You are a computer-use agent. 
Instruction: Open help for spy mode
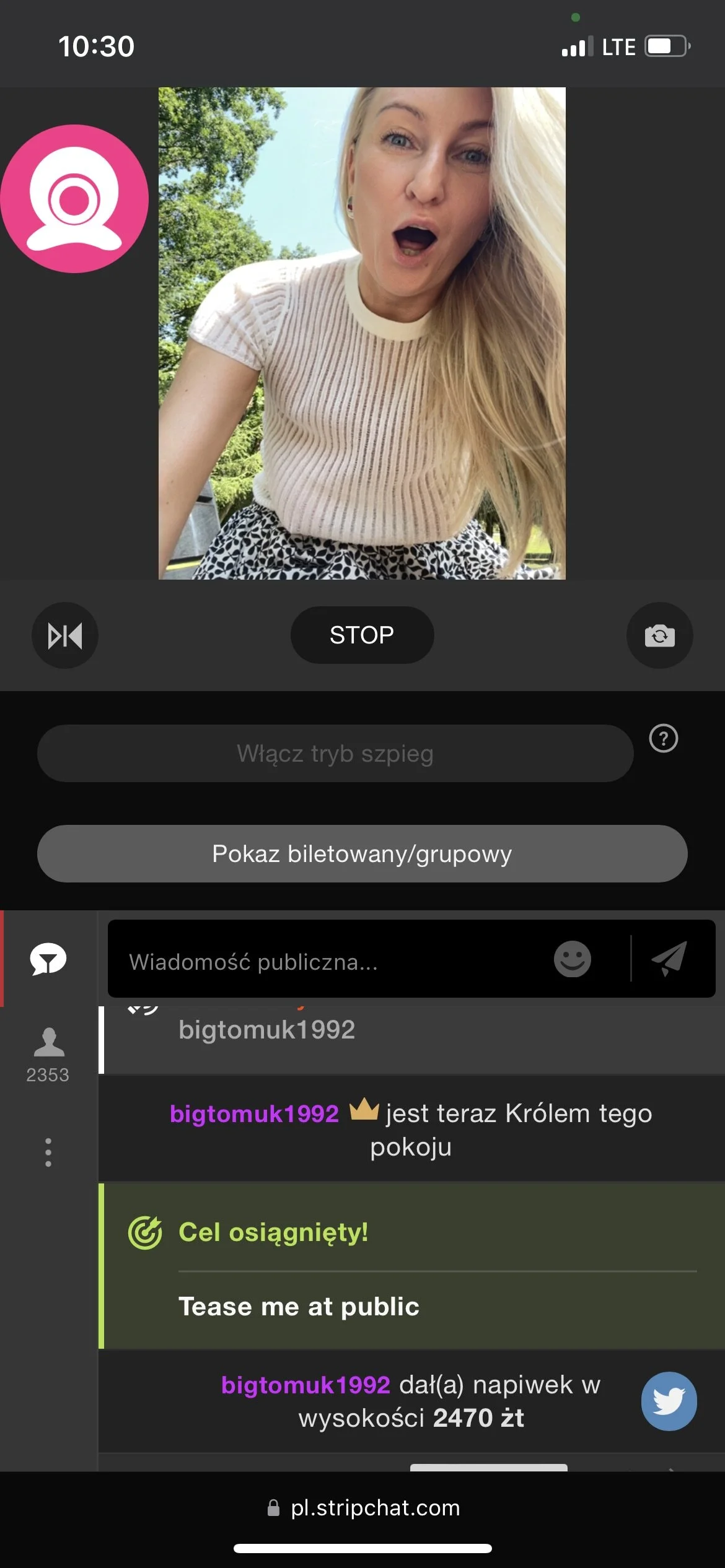click(663, 738)
